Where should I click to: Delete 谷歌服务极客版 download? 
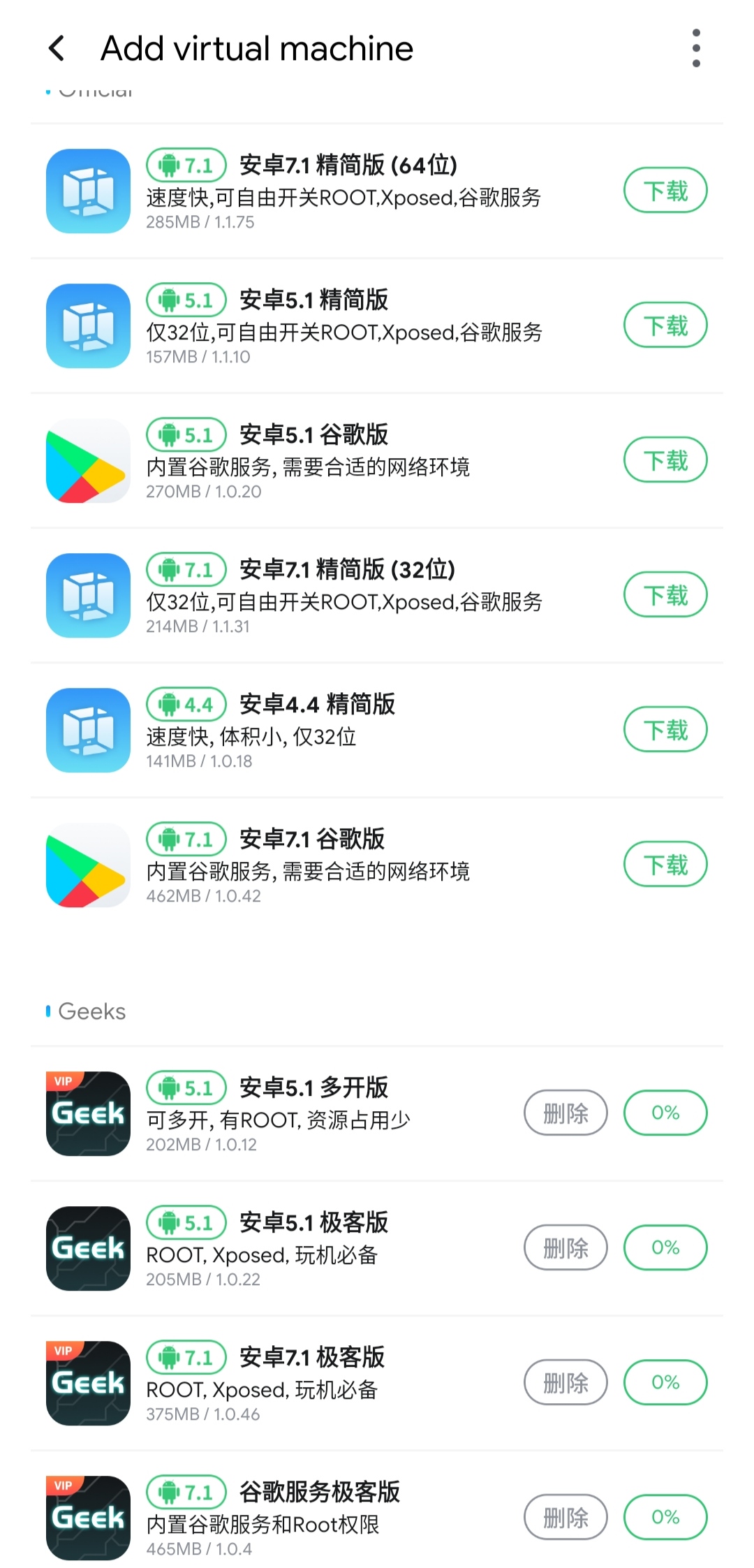coord(565,1517)
